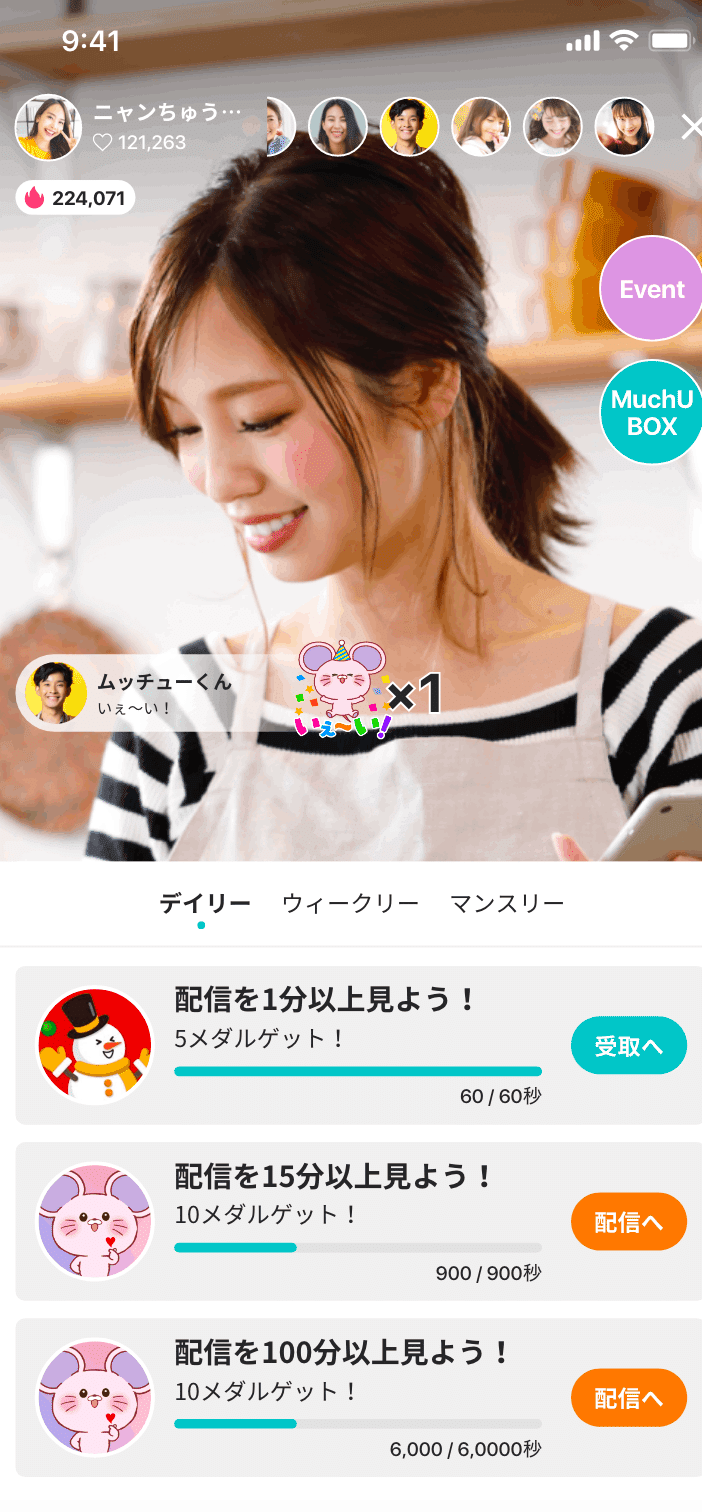This screenshot has height=1512, width=702.
Task: Tap 配信へ for the 15分 mission
Action: [628, 1222]
